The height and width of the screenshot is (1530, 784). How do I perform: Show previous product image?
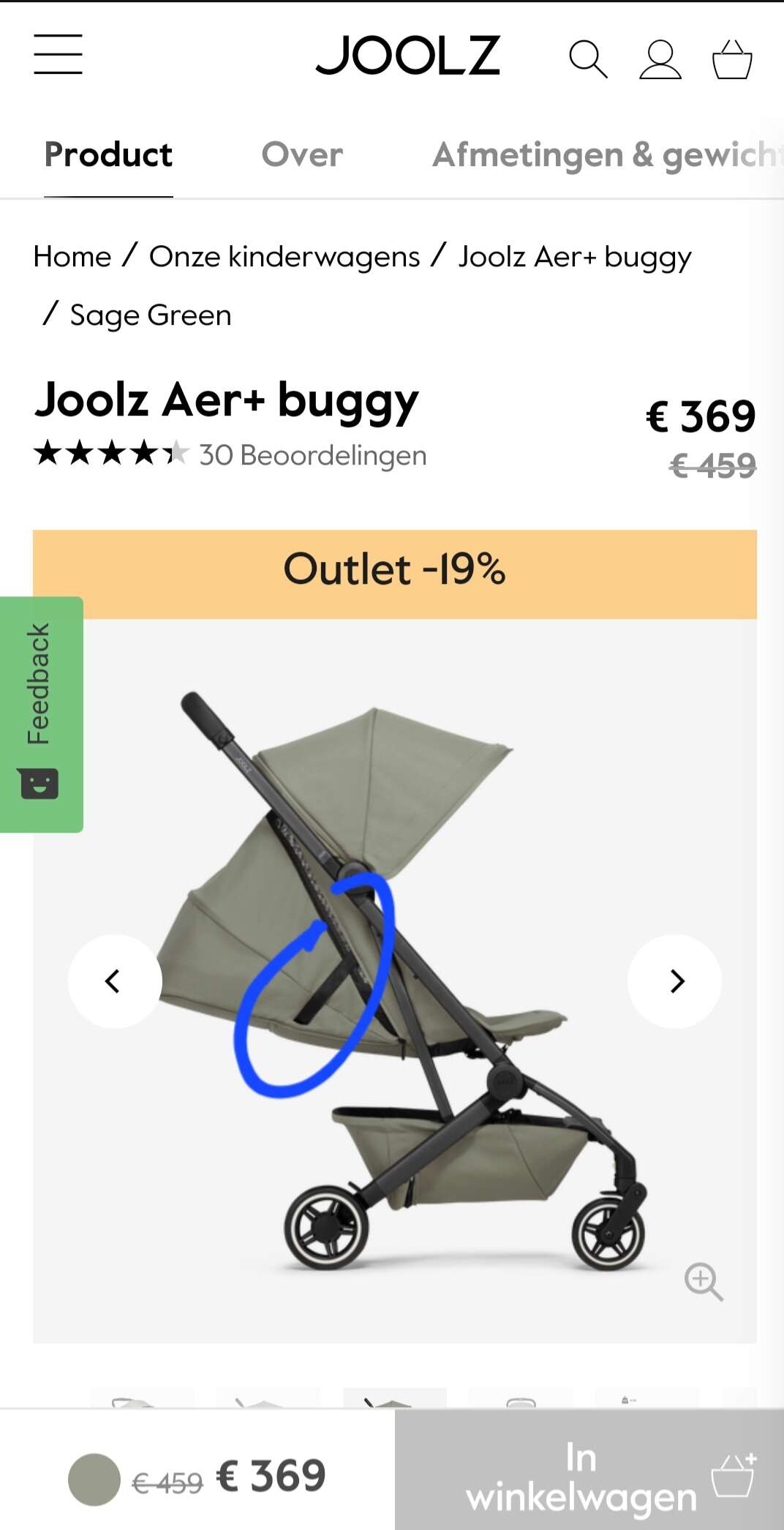click(115, 981)
